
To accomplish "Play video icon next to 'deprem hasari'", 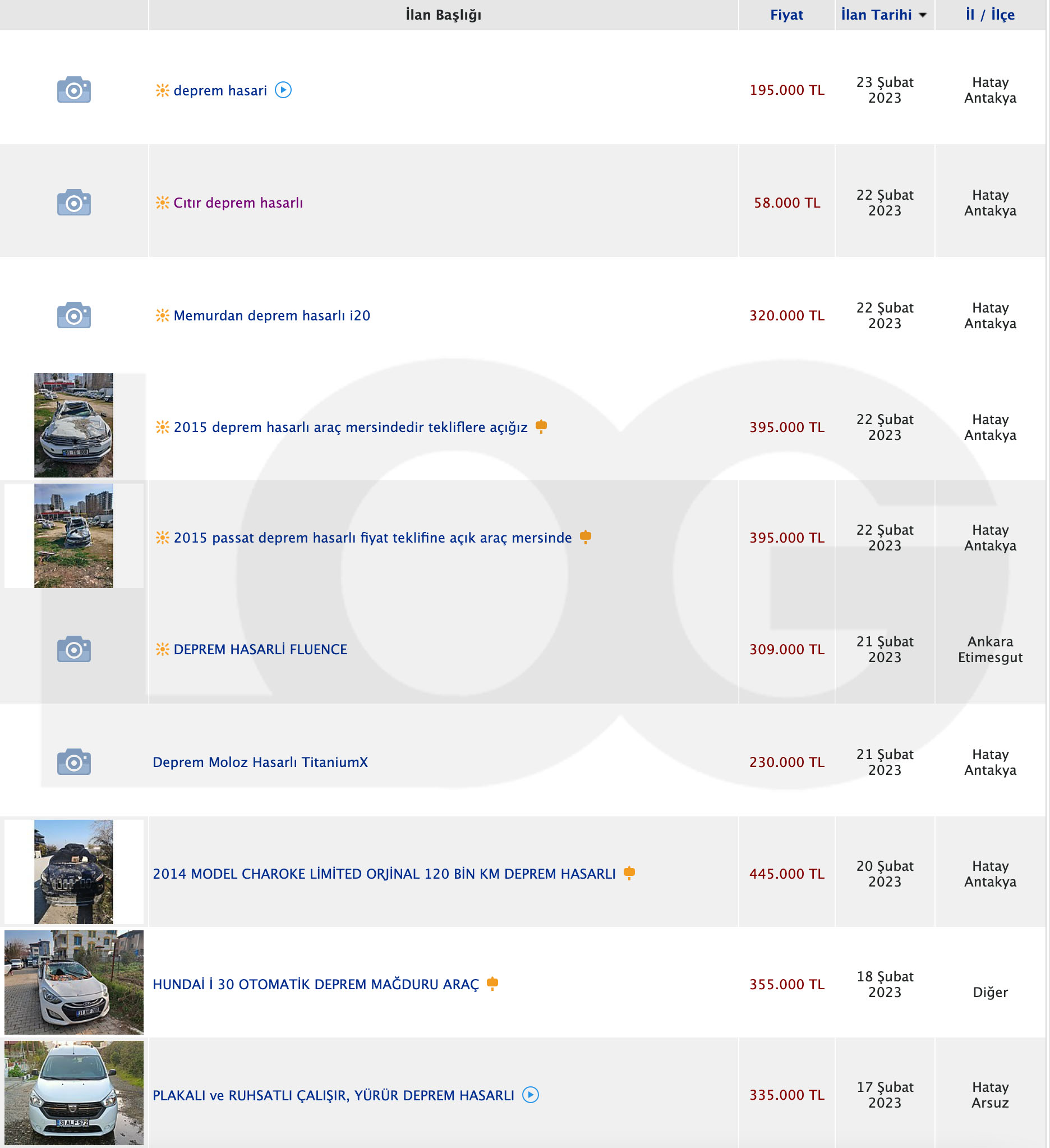I will coord(283,90).
